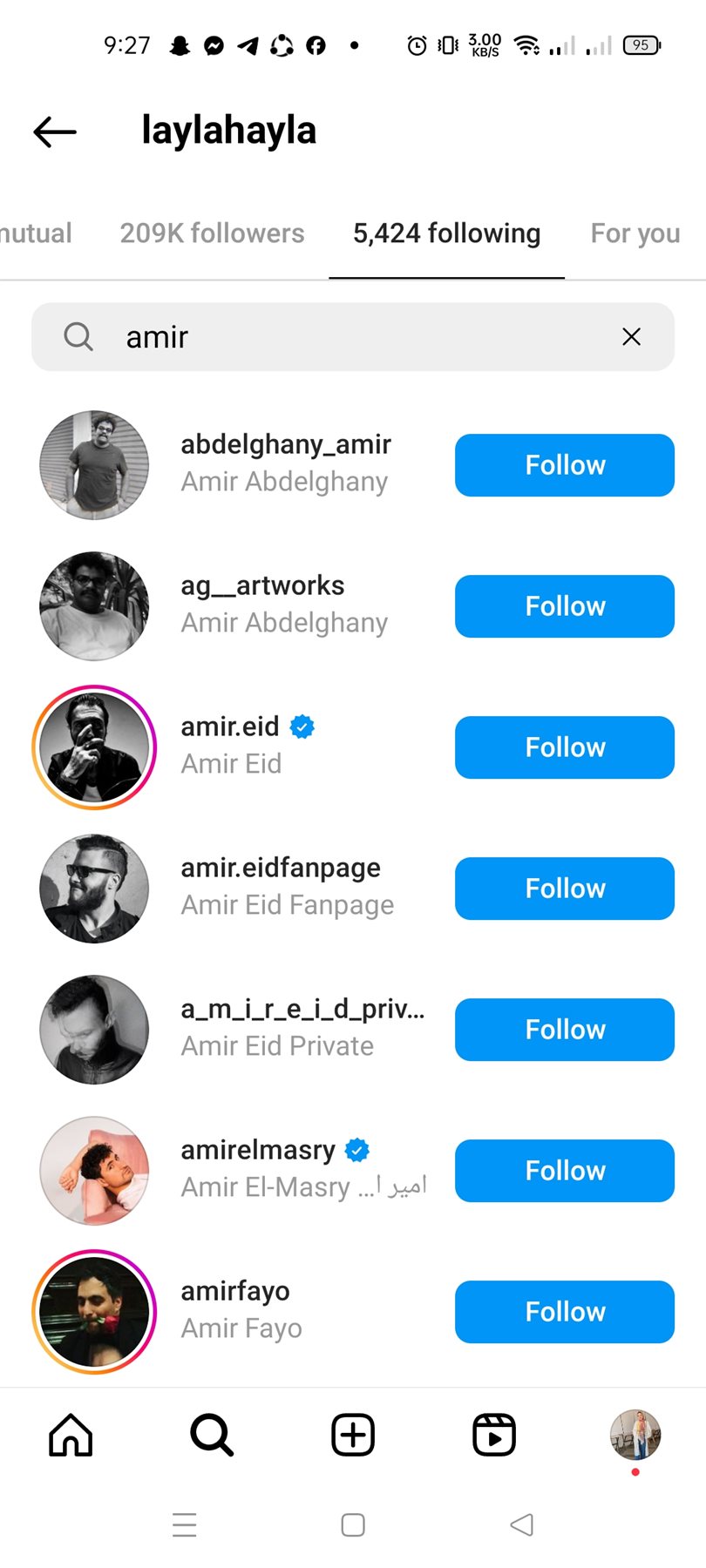Open the search and explore tab
706x1568 pixels.
(x=212, y=1436)
